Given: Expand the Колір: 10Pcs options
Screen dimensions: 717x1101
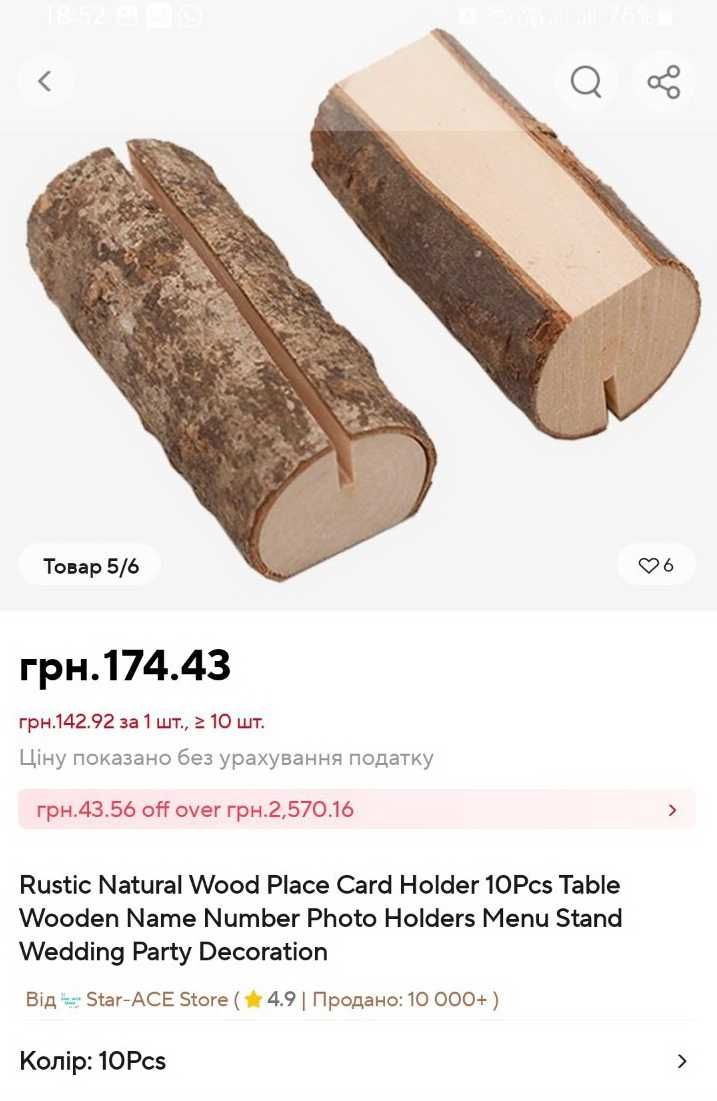Looking at the screenshot, I should (x=358, y=1061).
